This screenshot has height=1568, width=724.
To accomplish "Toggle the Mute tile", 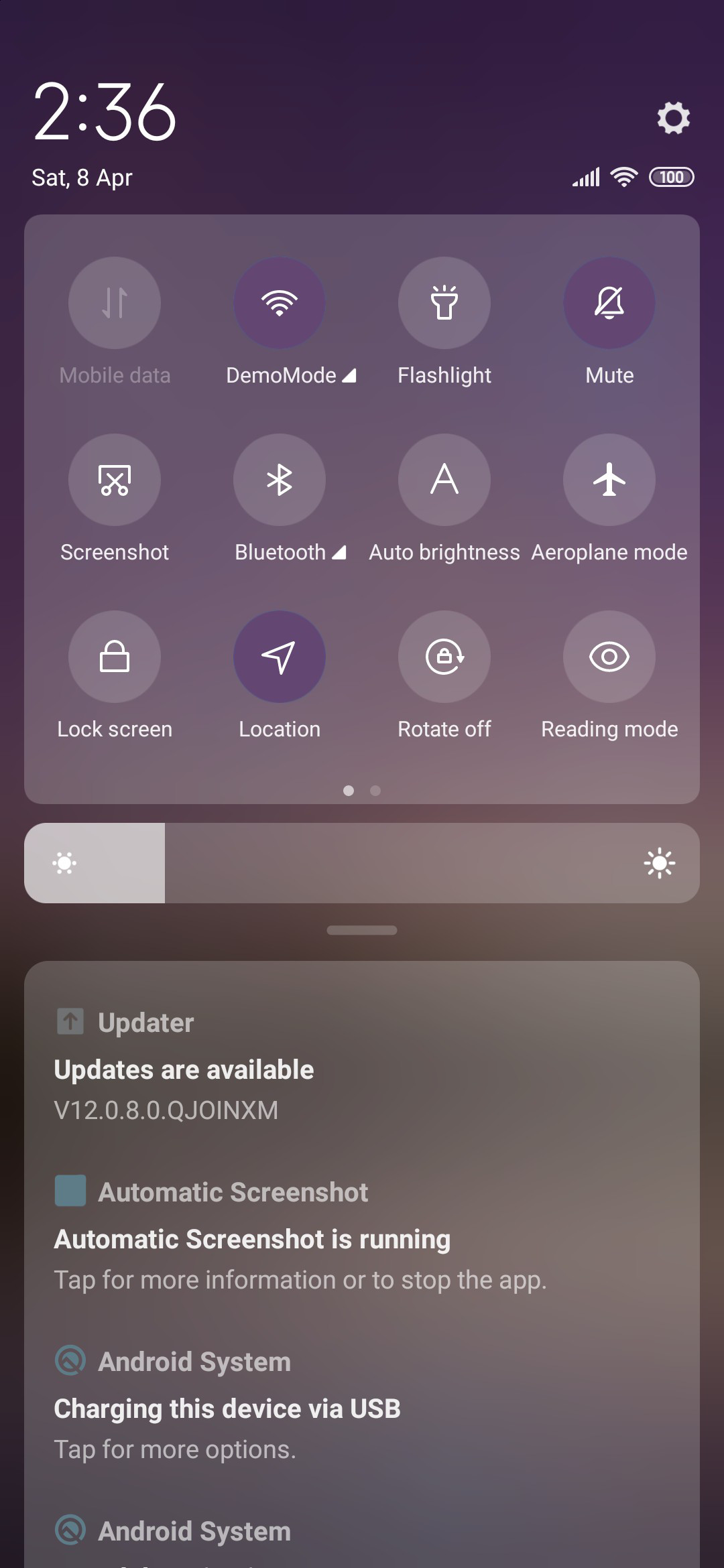I will coord(609,303).
